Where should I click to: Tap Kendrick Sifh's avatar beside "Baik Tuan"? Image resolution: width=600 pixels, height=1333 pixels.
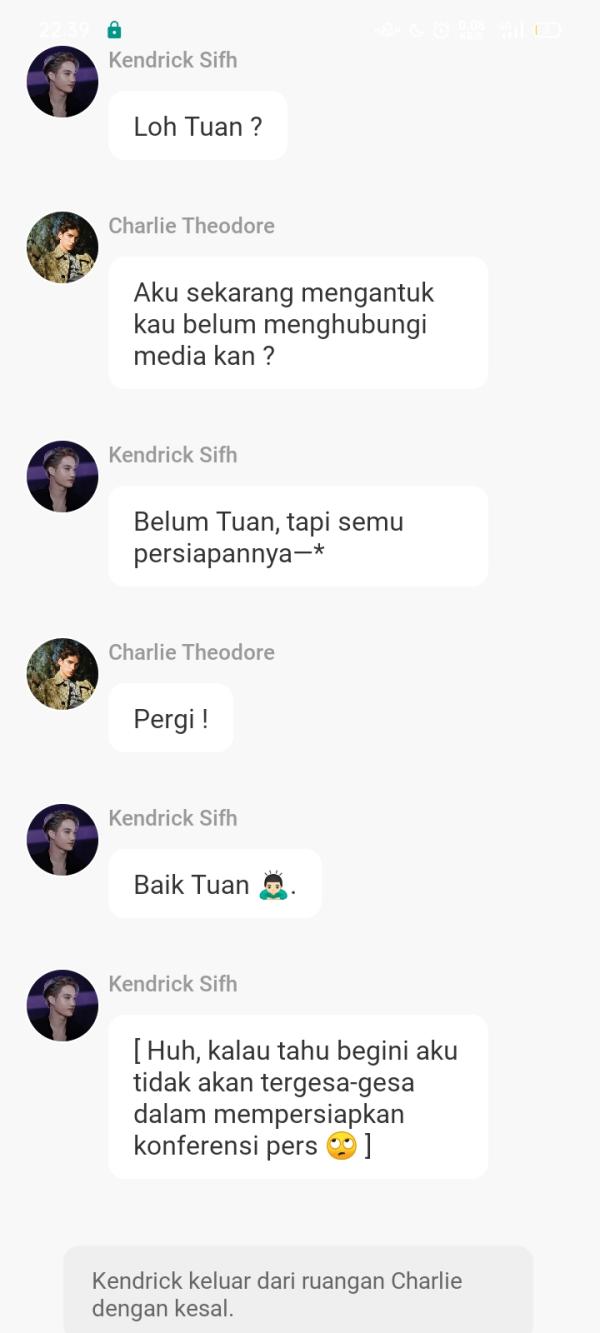pos(62,840)
